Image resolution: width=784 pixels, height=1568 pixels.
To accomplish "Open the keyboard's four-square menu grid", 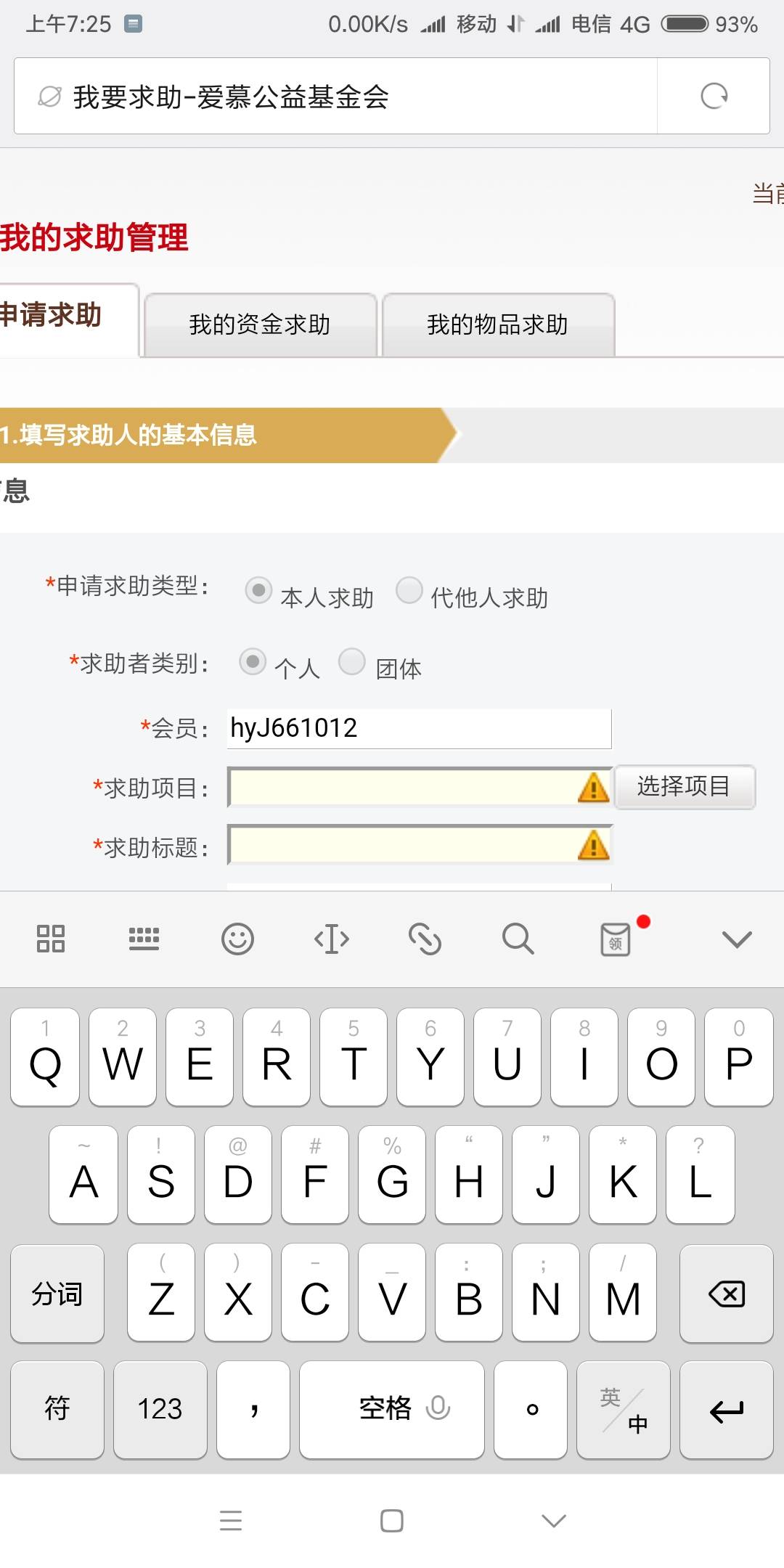I will (x=51, y=939).
